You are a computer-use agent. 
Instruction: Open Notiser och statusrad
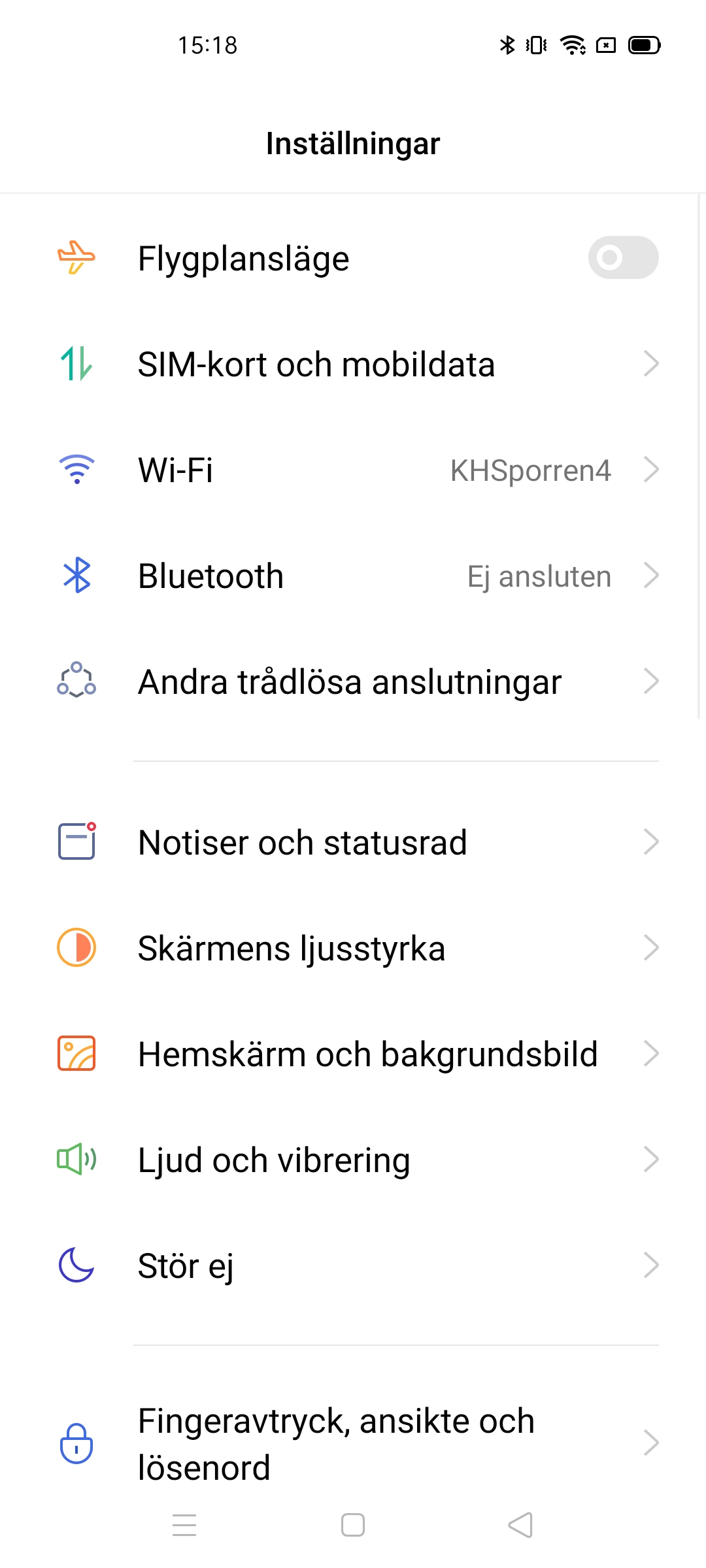[x=353, y=841]
